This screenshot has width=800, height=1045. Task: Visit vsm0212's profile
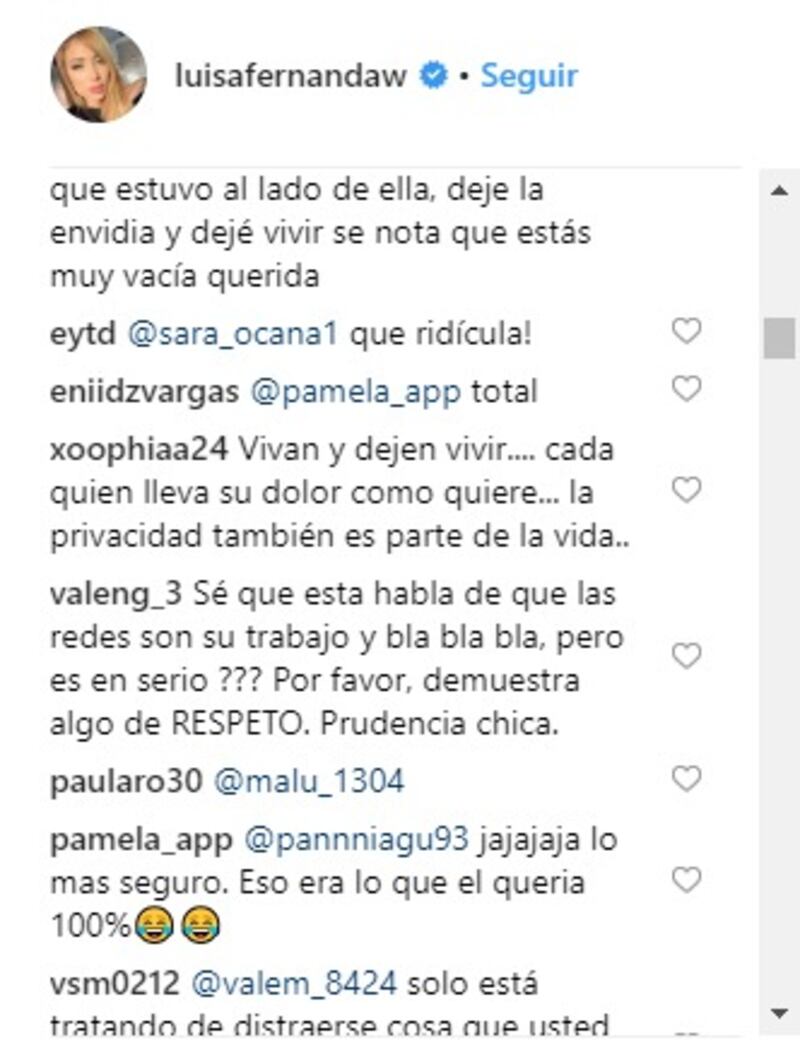pos(114,985)
